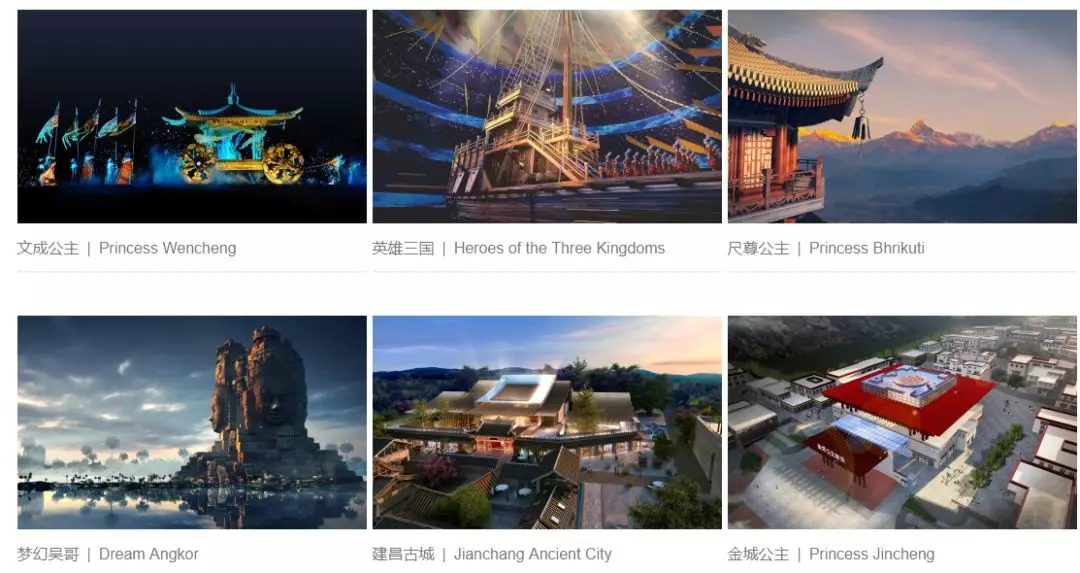View the Princess Bhrikuti project
The width and height of the screenshot is (1080, 573).
(x=901, y=117)
